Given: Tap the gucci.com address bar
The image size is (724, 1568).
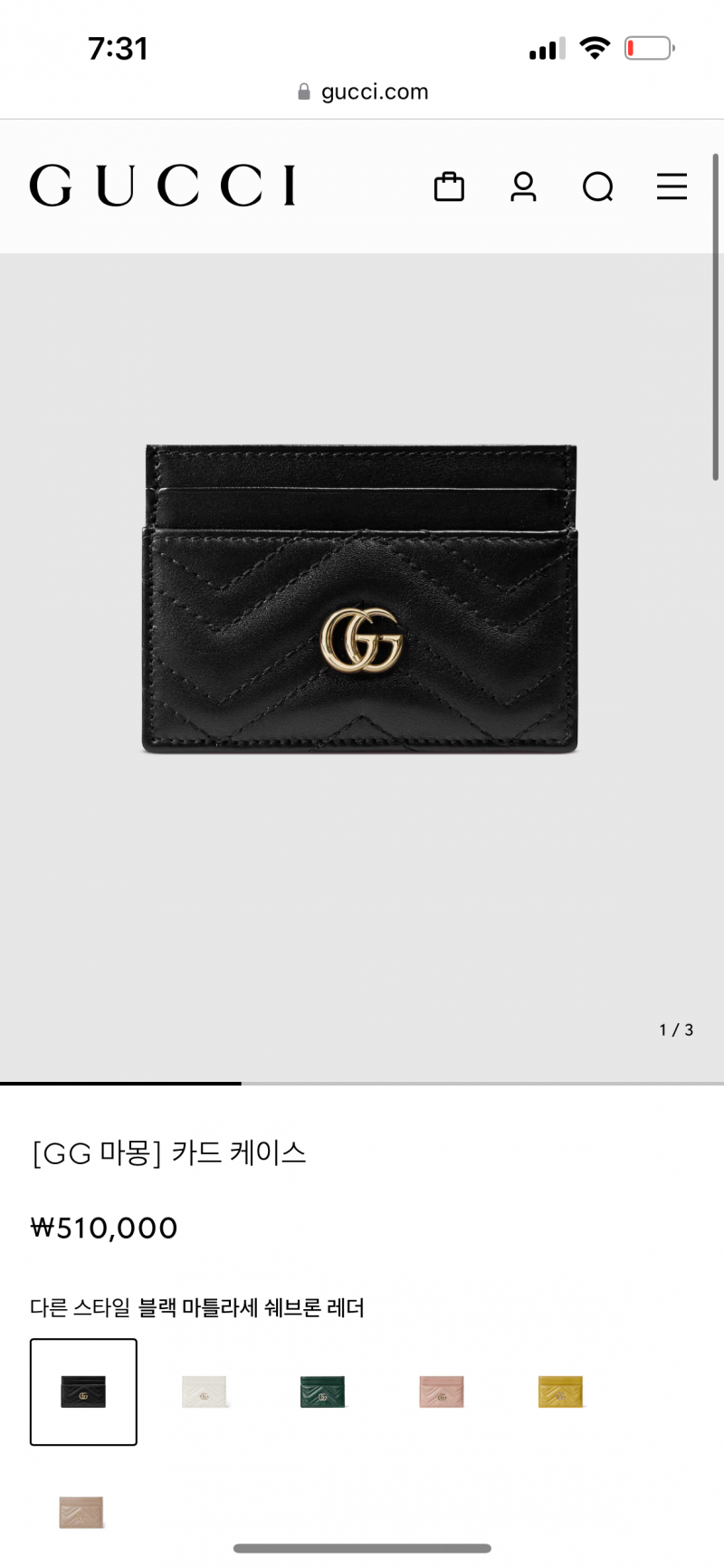Looking at the screenshot, I should point(362,91).
